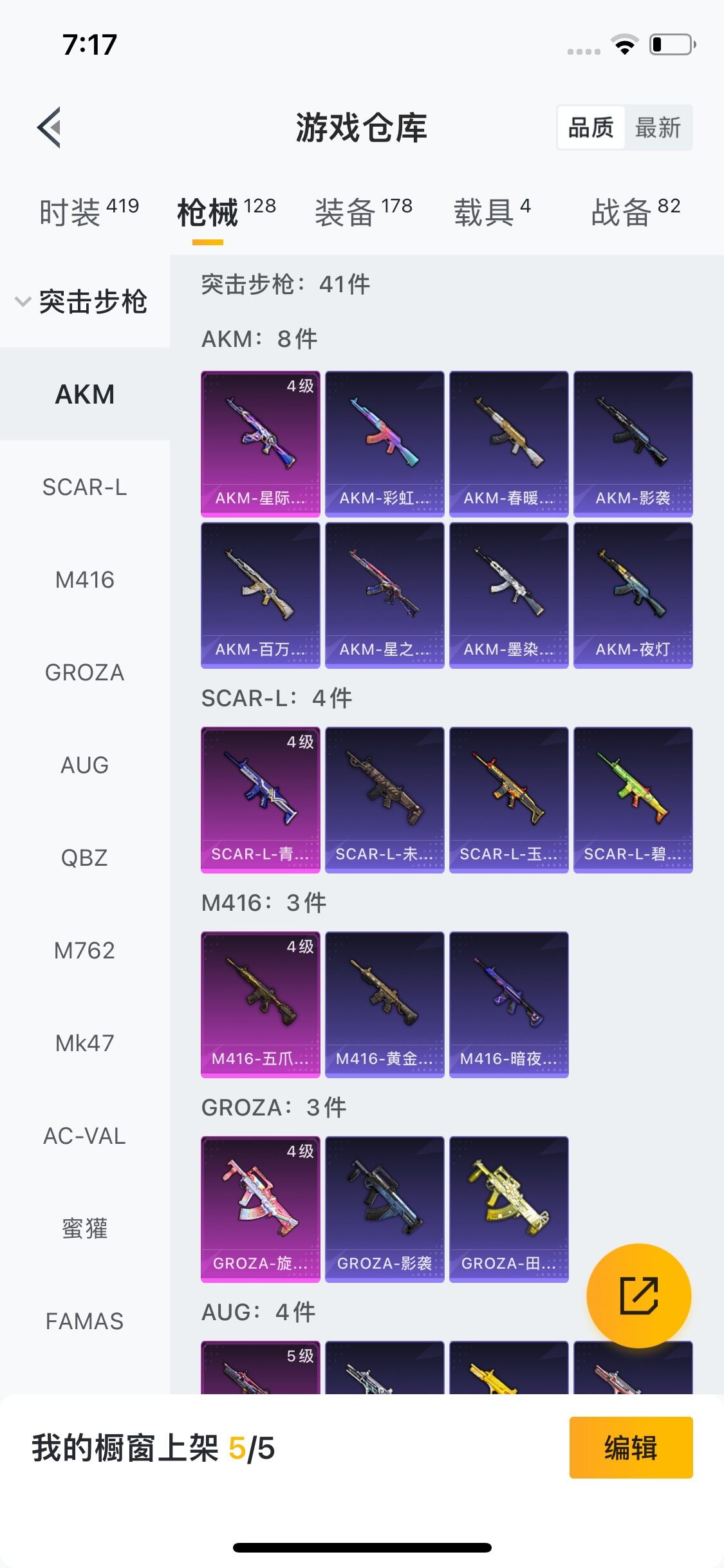
Task: Jump to GROZA in the sidebar
Action: point(84,673)
